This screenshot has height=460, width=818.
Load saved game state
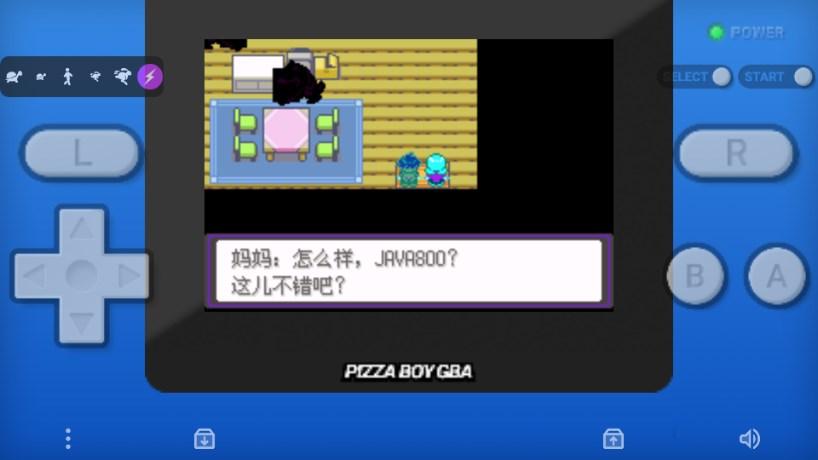tap(613, 438)
